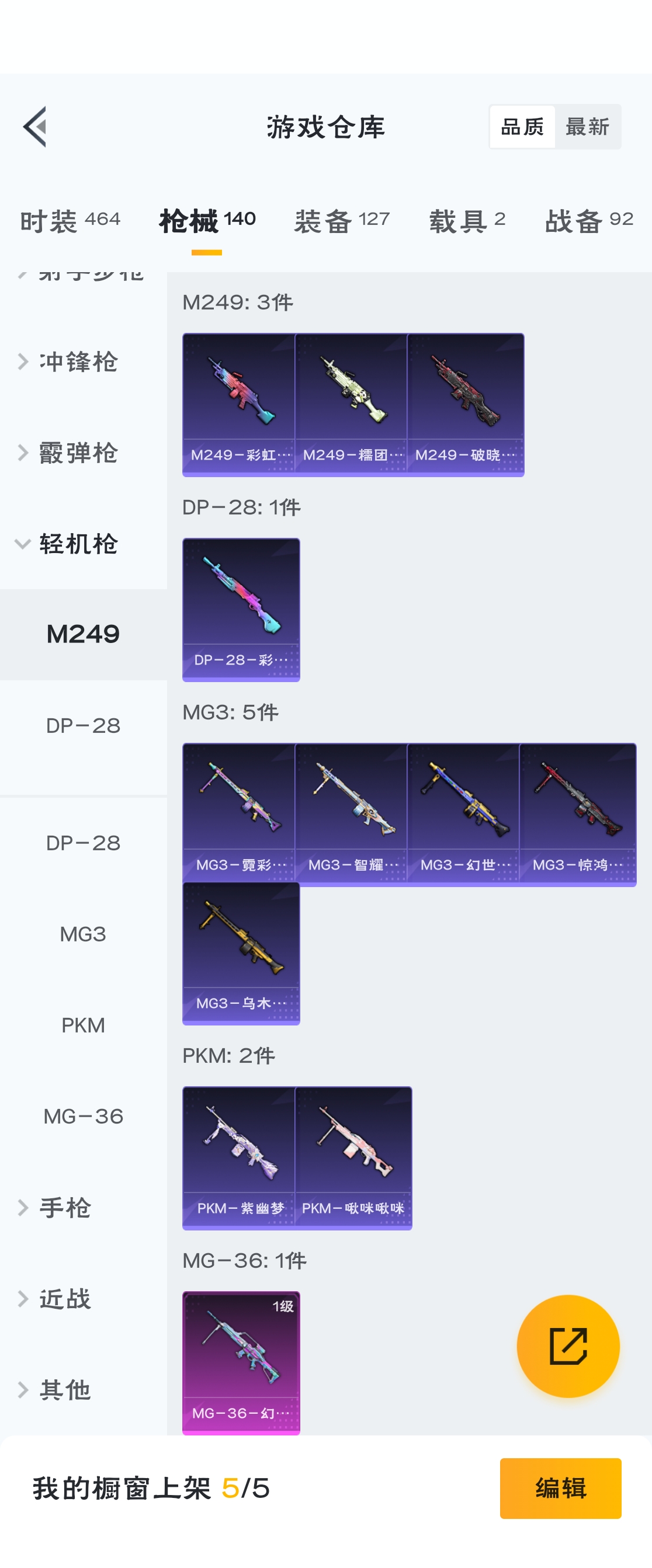This screenshot has height=1568, width=652.
Task: Tap the orange floating share button
Action: [x=568, y=1346]
